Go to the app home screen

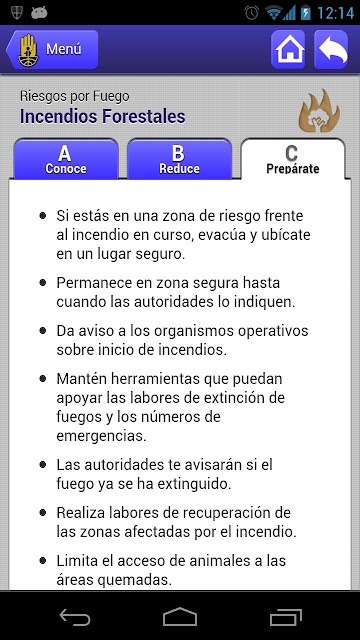pos(289,50)
